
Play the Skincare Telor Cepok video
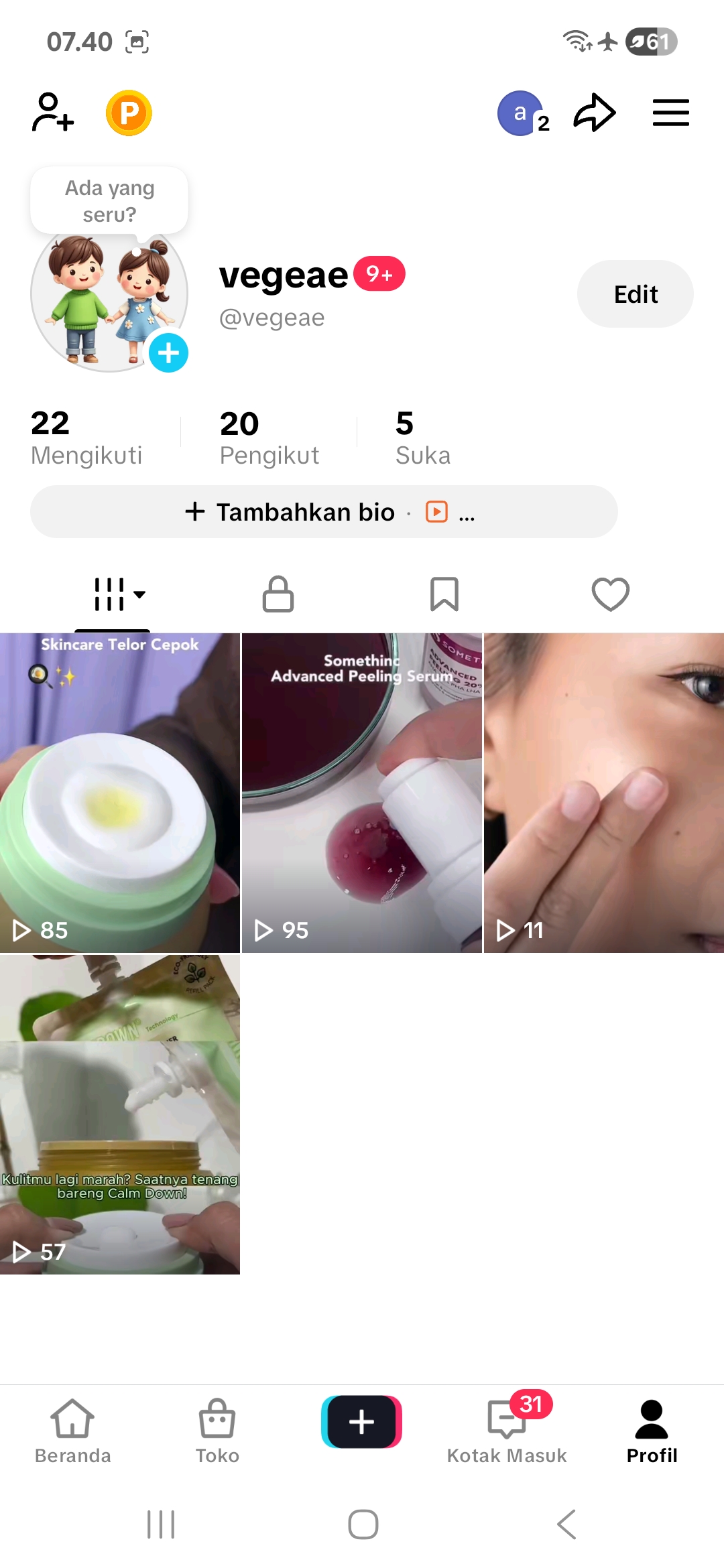pos(120,792)
